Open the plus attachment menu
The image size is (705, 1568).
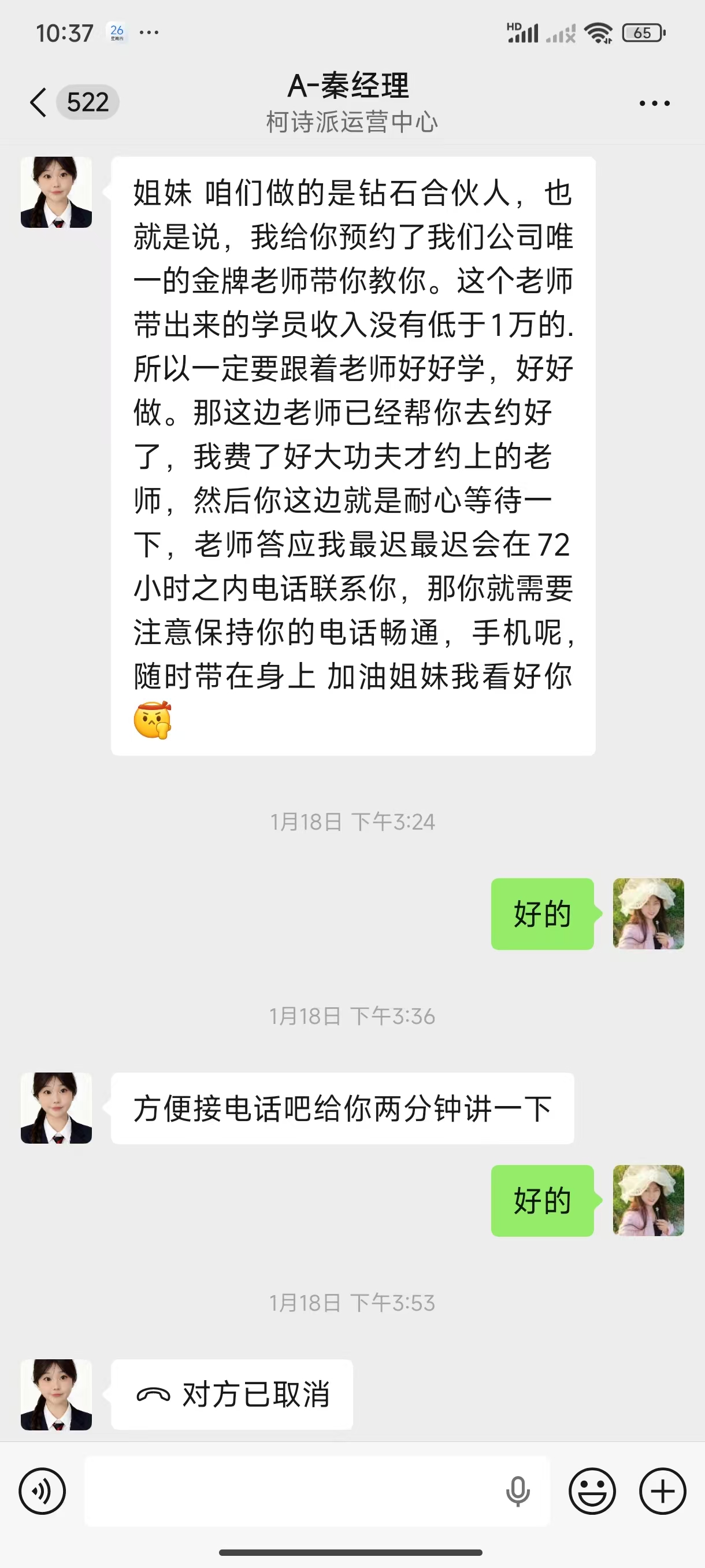coord(662,1491)
